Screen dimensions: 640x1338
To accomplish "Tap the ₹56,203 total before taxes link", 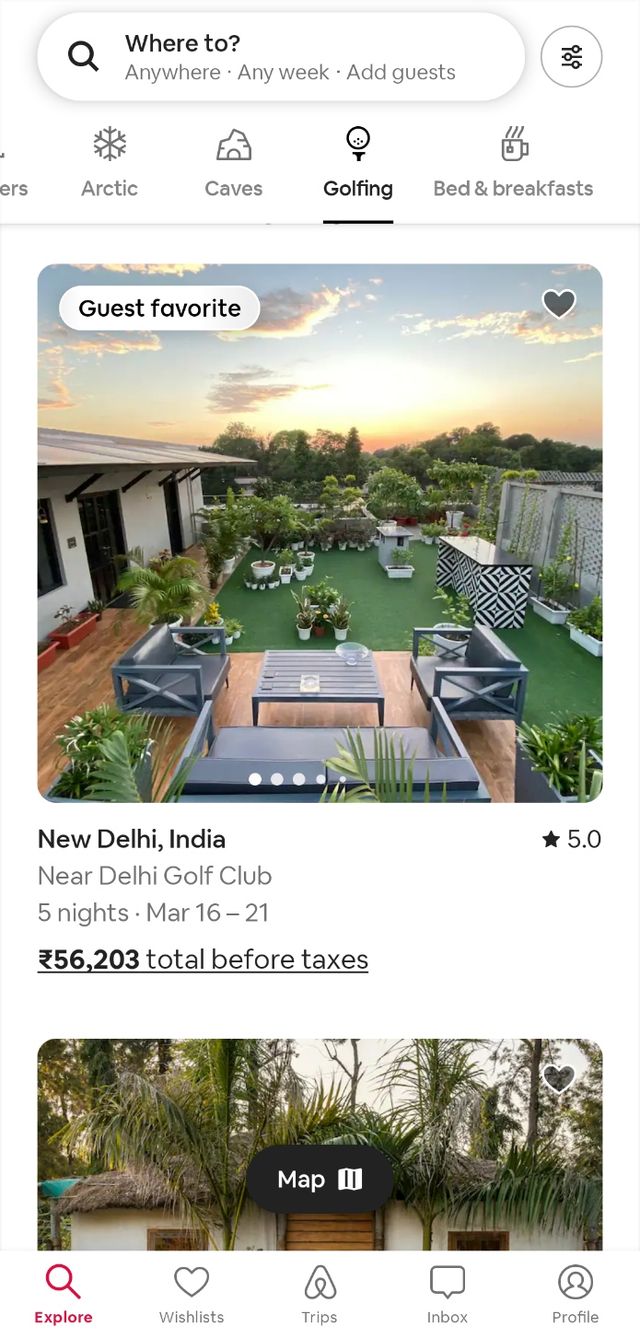I will click(x=203, y=960).
